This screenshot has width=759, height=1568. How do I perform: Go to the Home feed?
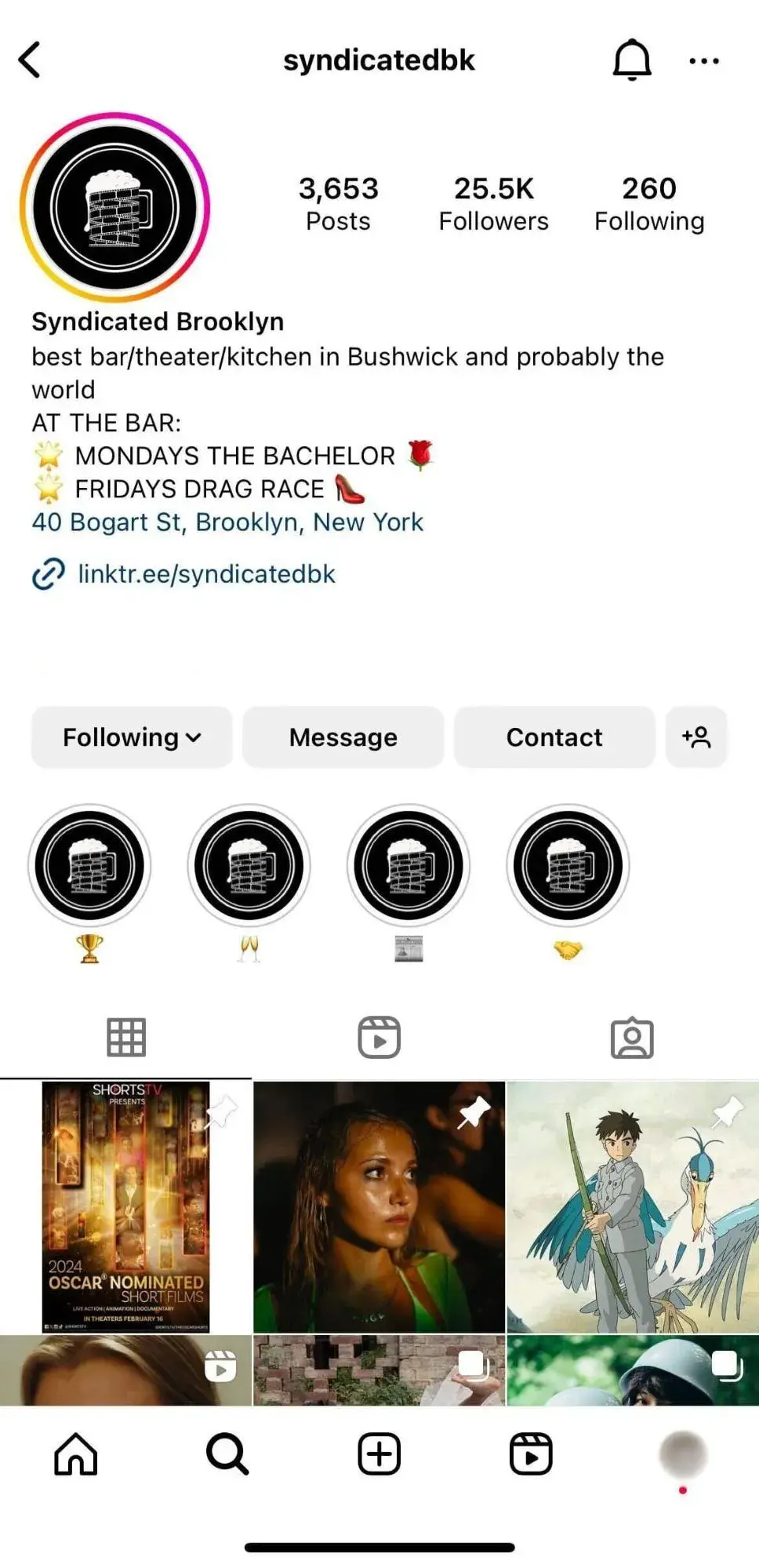(x=76, y=1453)
